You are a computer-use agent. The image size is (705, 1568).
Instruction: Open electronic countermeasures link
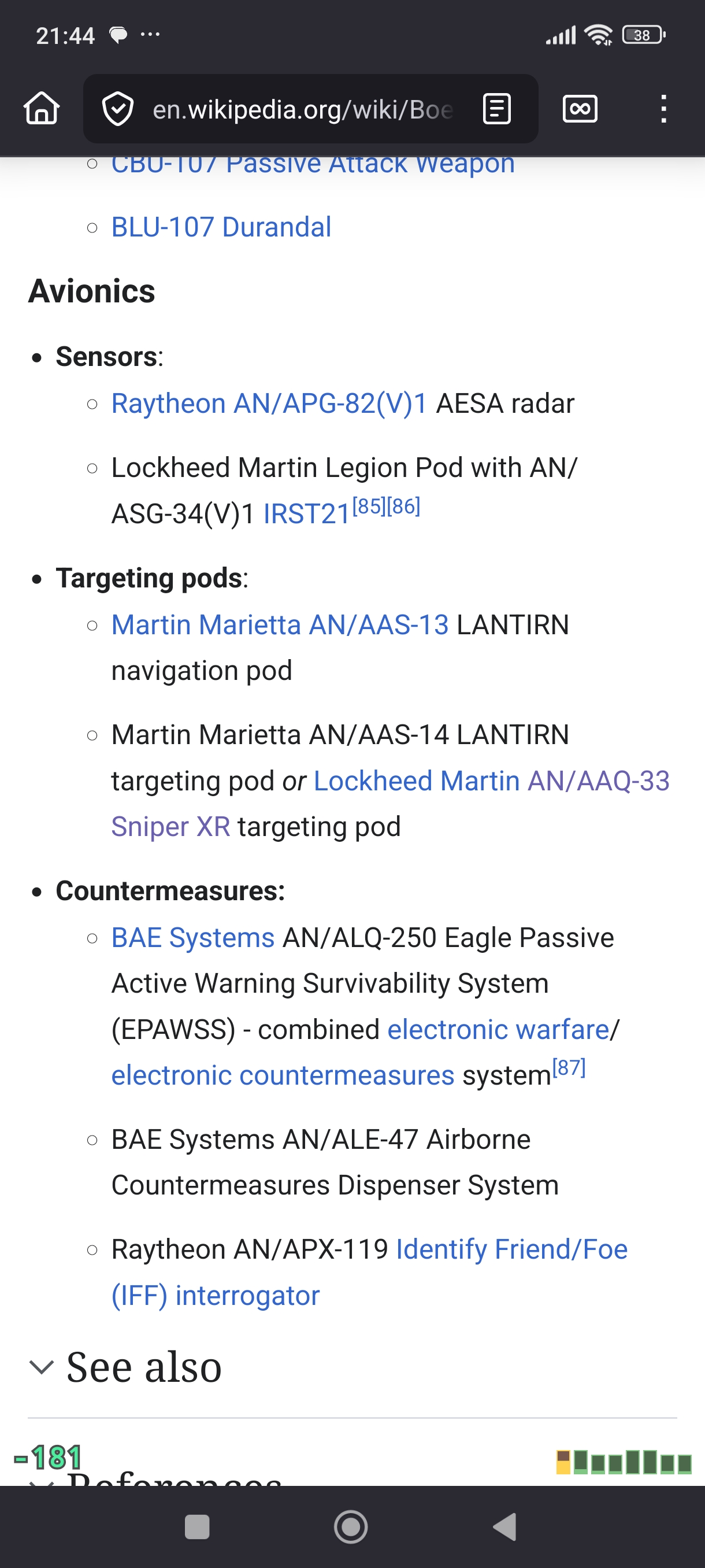(x=282, y=1075)
